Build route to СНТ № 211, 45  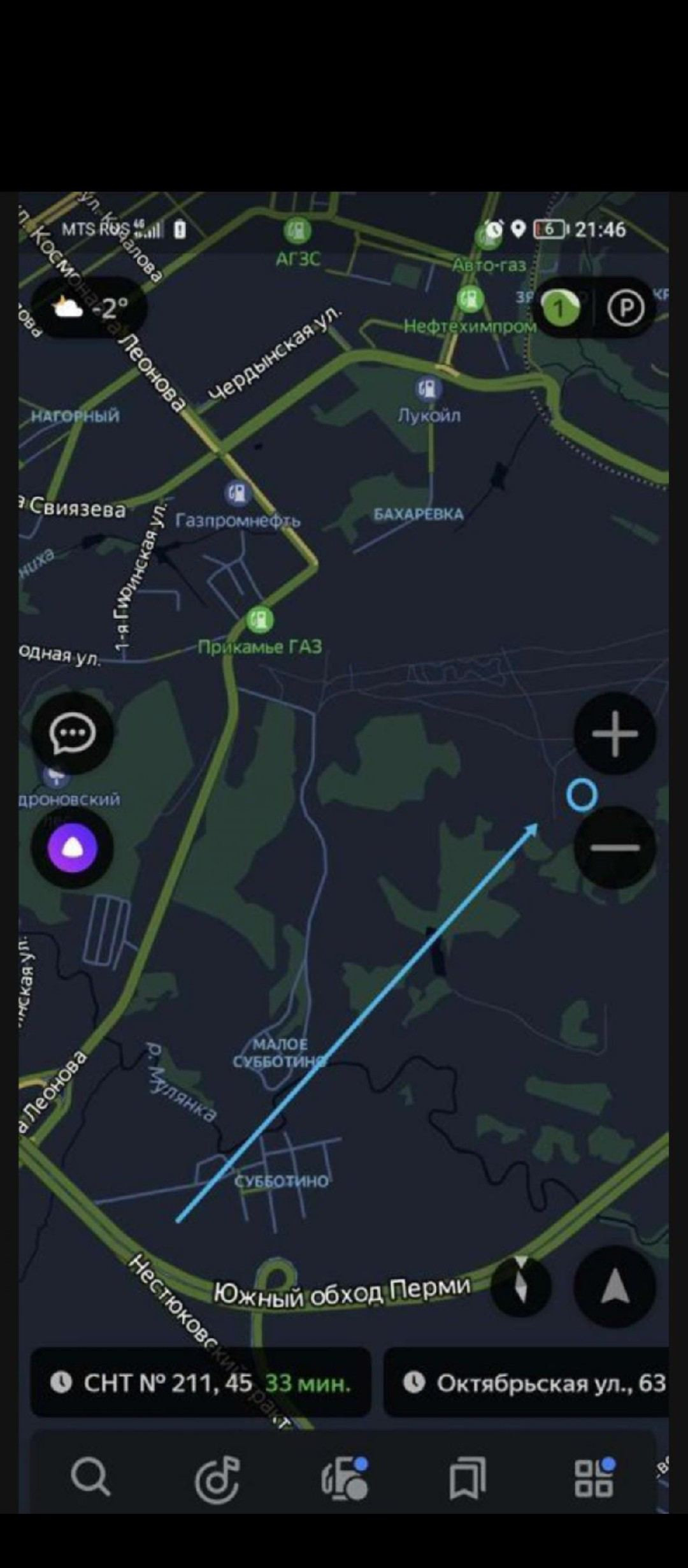[x=201, y=1383]
